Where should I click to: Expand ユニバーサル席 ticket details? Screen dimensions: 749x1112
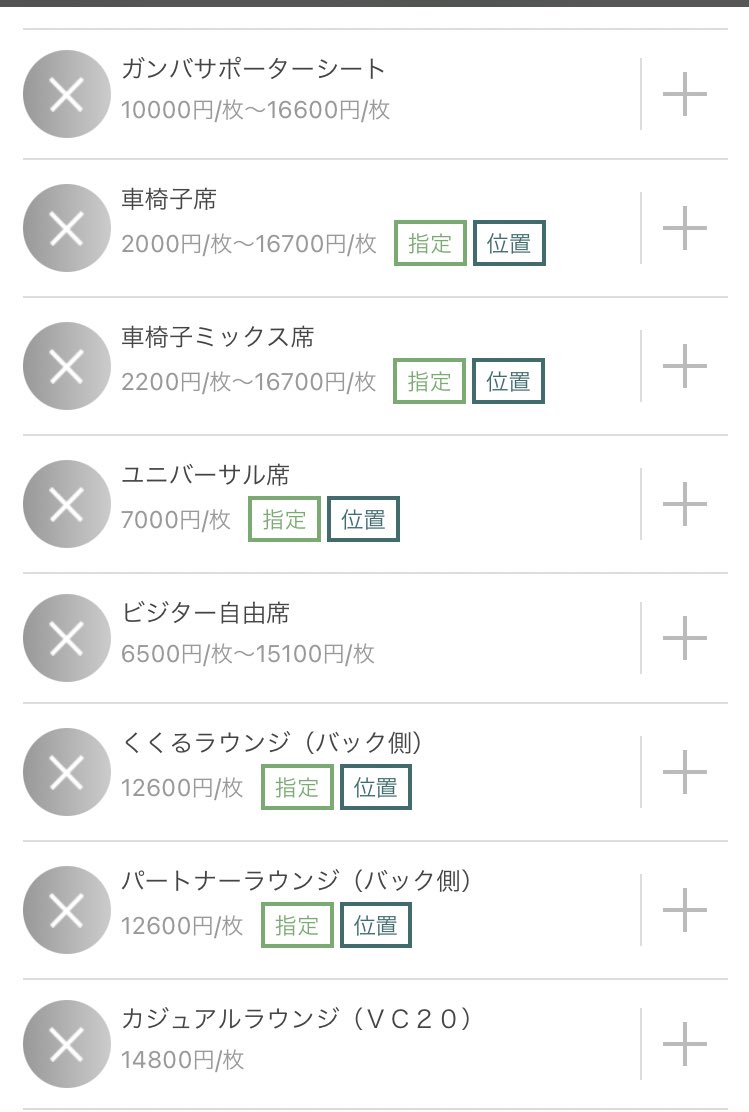click(685, 504)
